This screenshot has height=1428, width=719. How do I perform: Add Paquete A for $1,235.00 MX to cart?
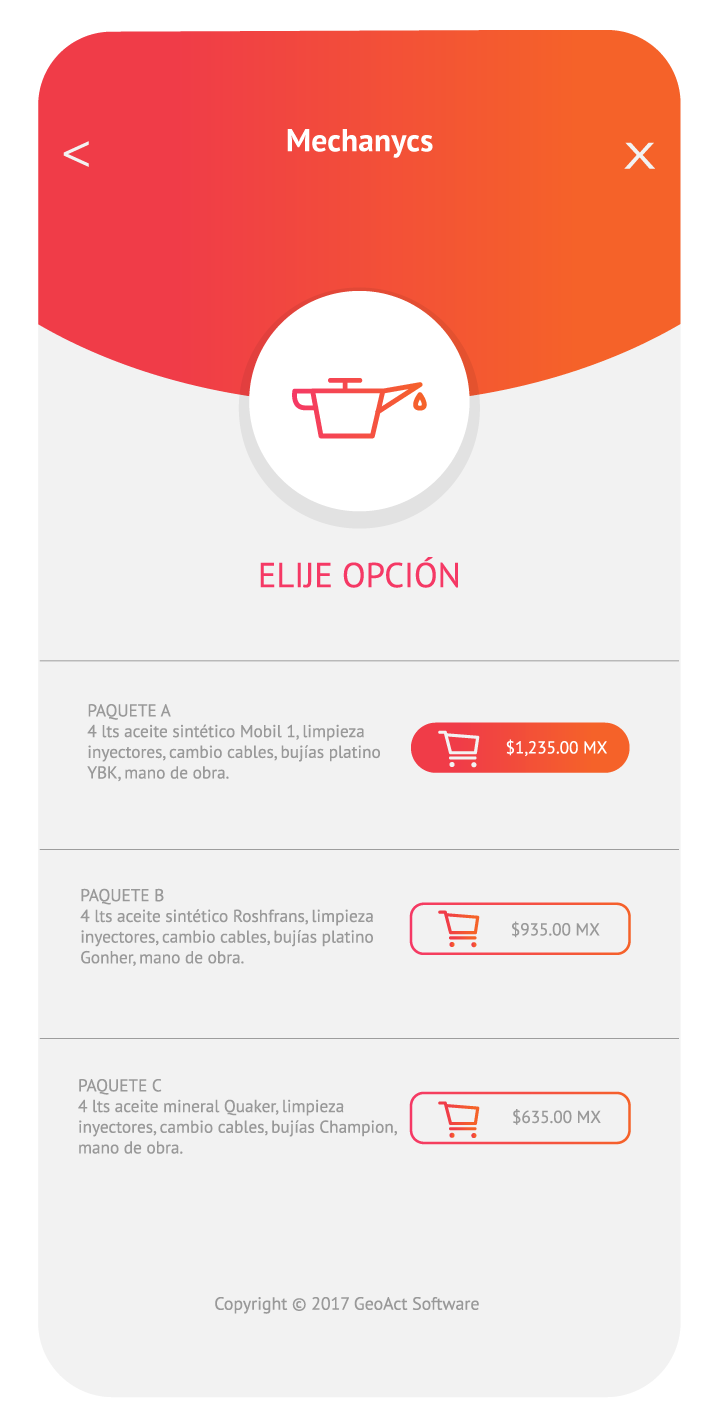pos(520,748)
